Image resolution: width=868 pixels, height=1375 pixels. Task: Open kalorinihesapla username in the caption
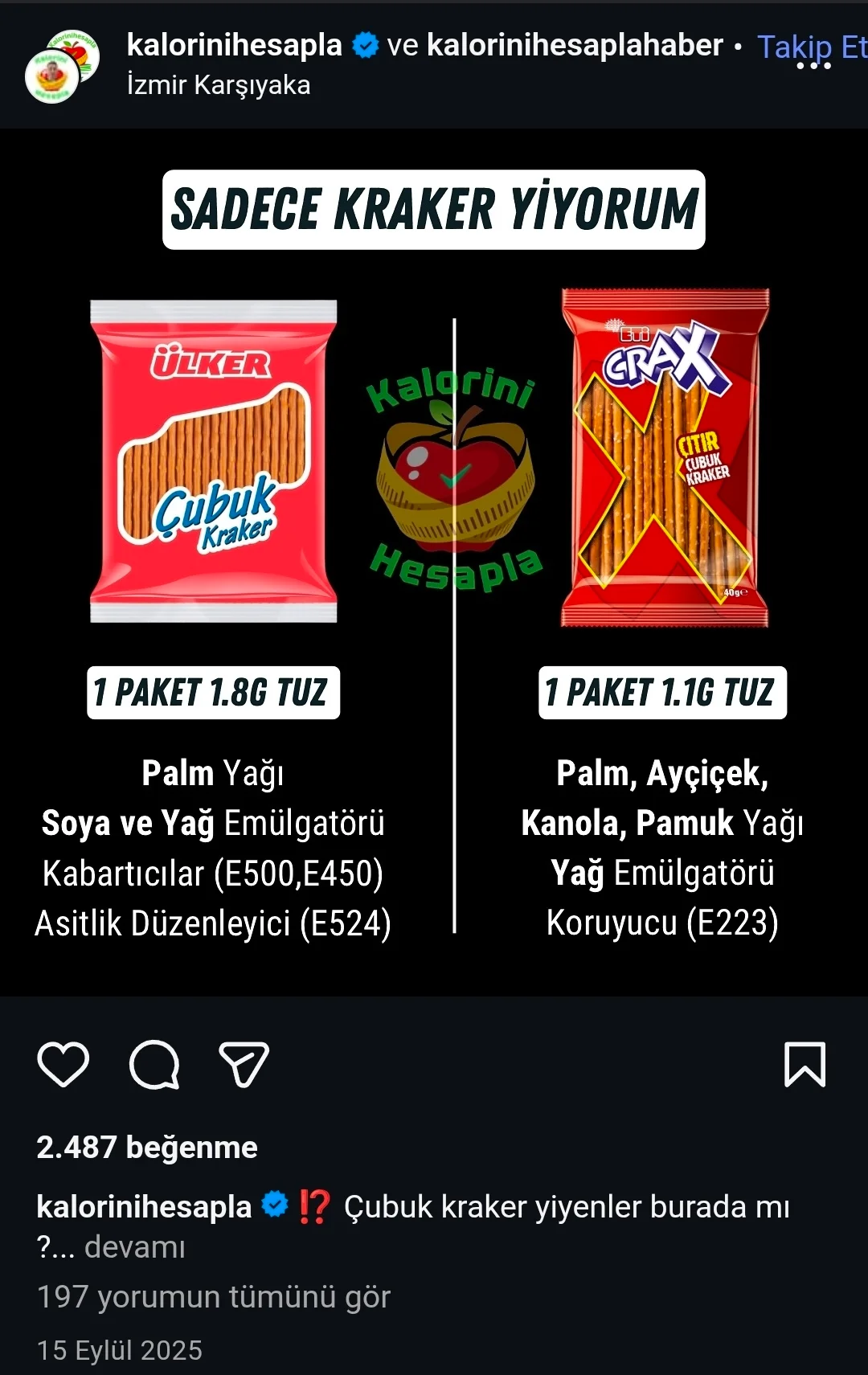coord(144,1207)
